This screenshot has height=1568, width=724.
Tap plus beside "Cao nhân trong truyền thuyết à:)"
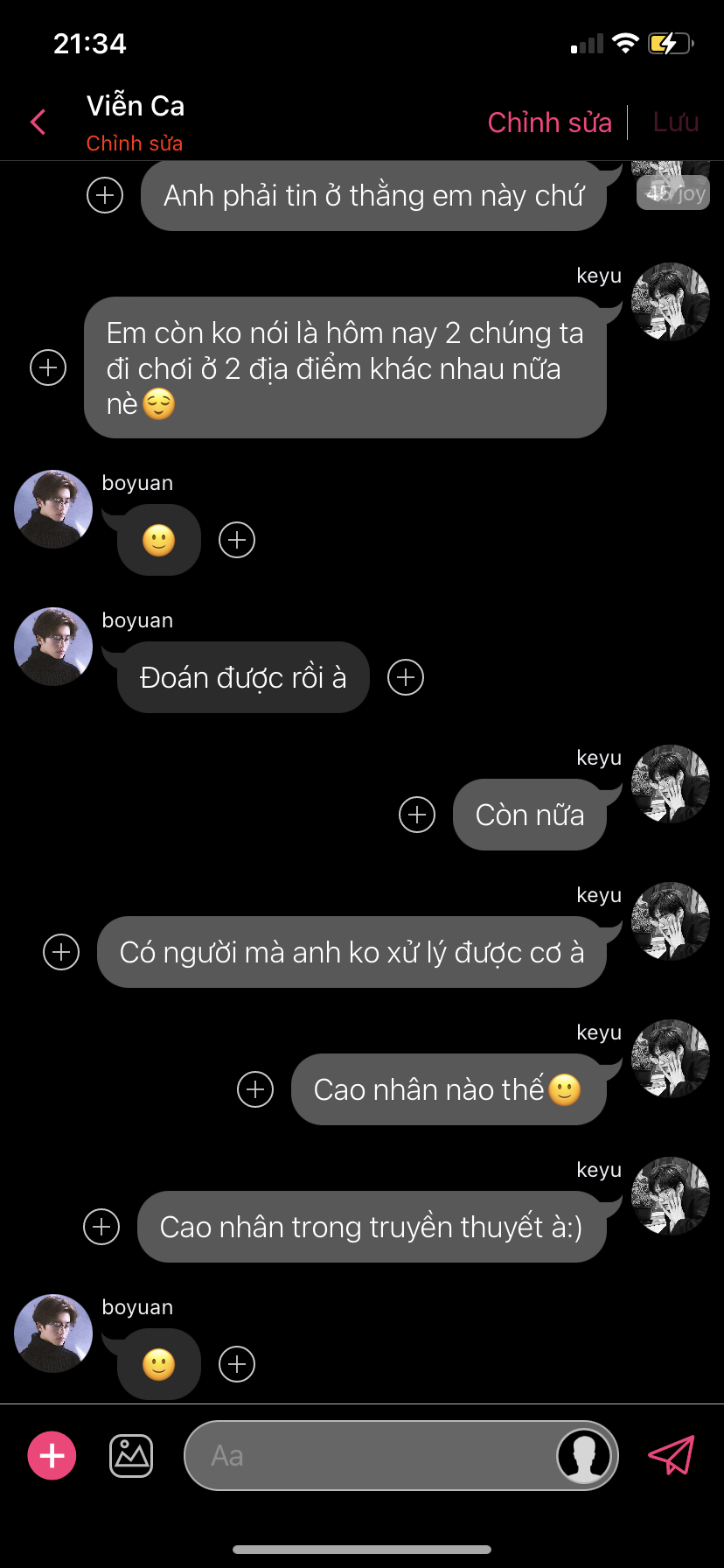(101, 1227)
